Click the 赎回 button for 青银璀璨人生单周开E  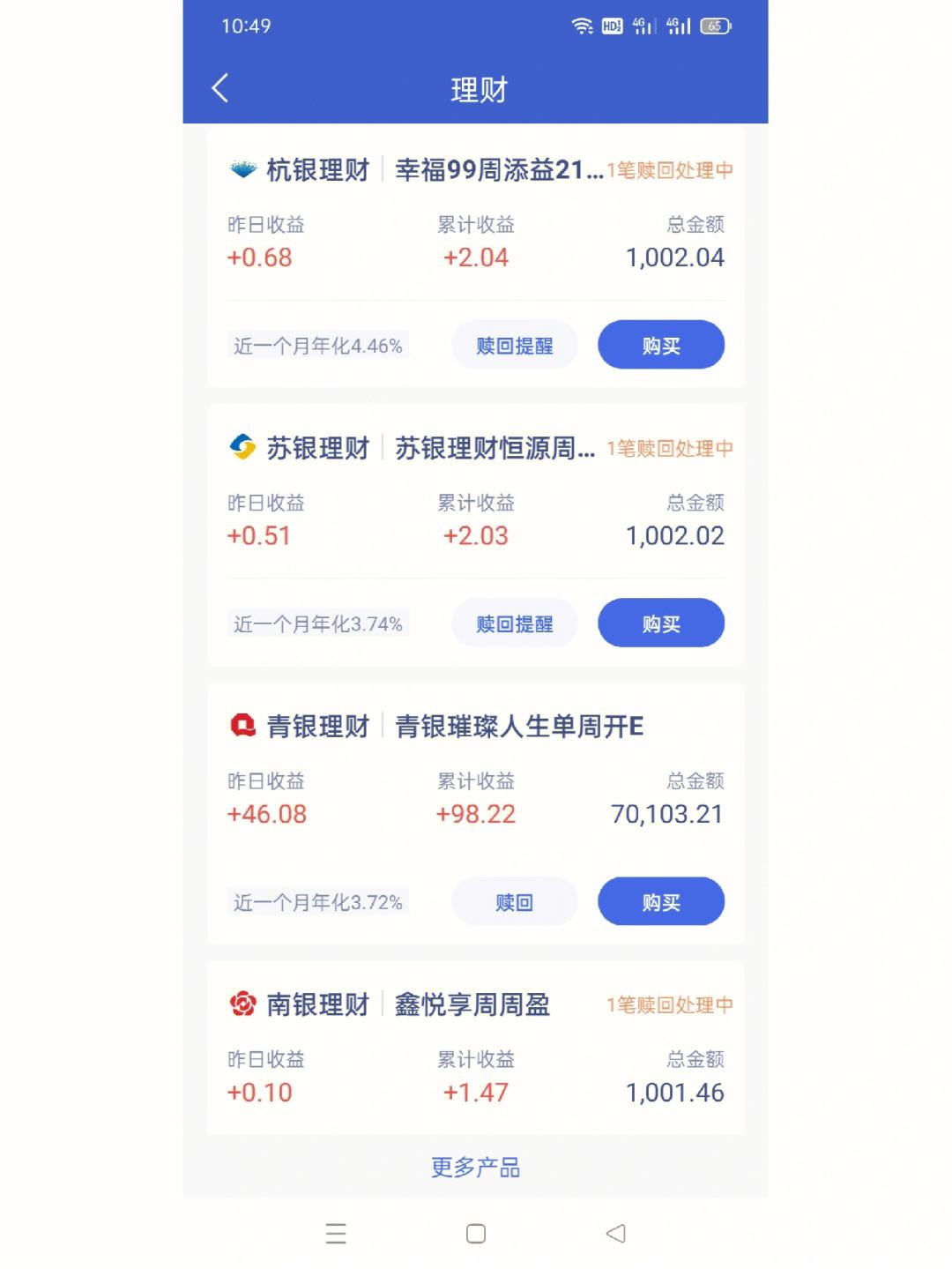pyautogui.click(x=514, y=901)
